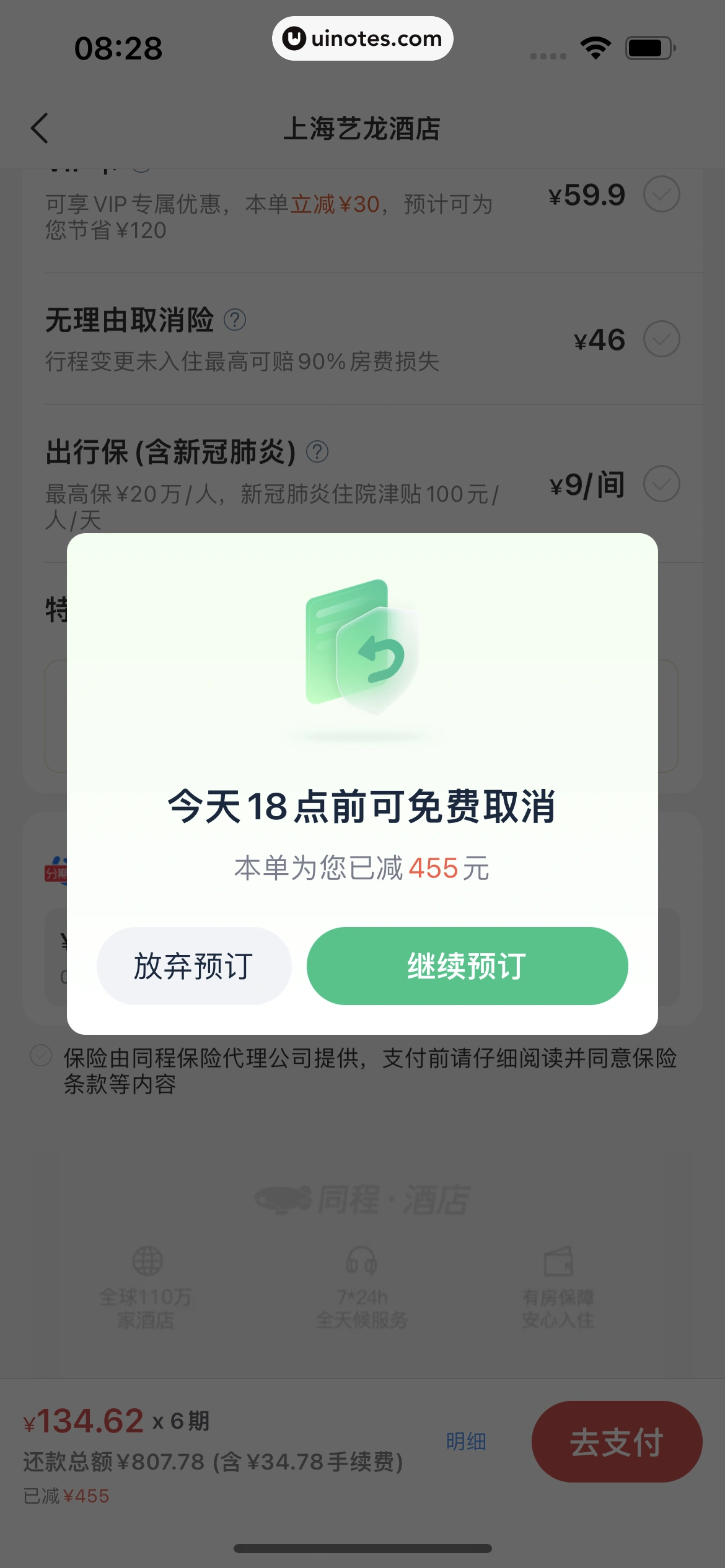Tap the 上海艺龙酒店 title bar

[362, 130]
